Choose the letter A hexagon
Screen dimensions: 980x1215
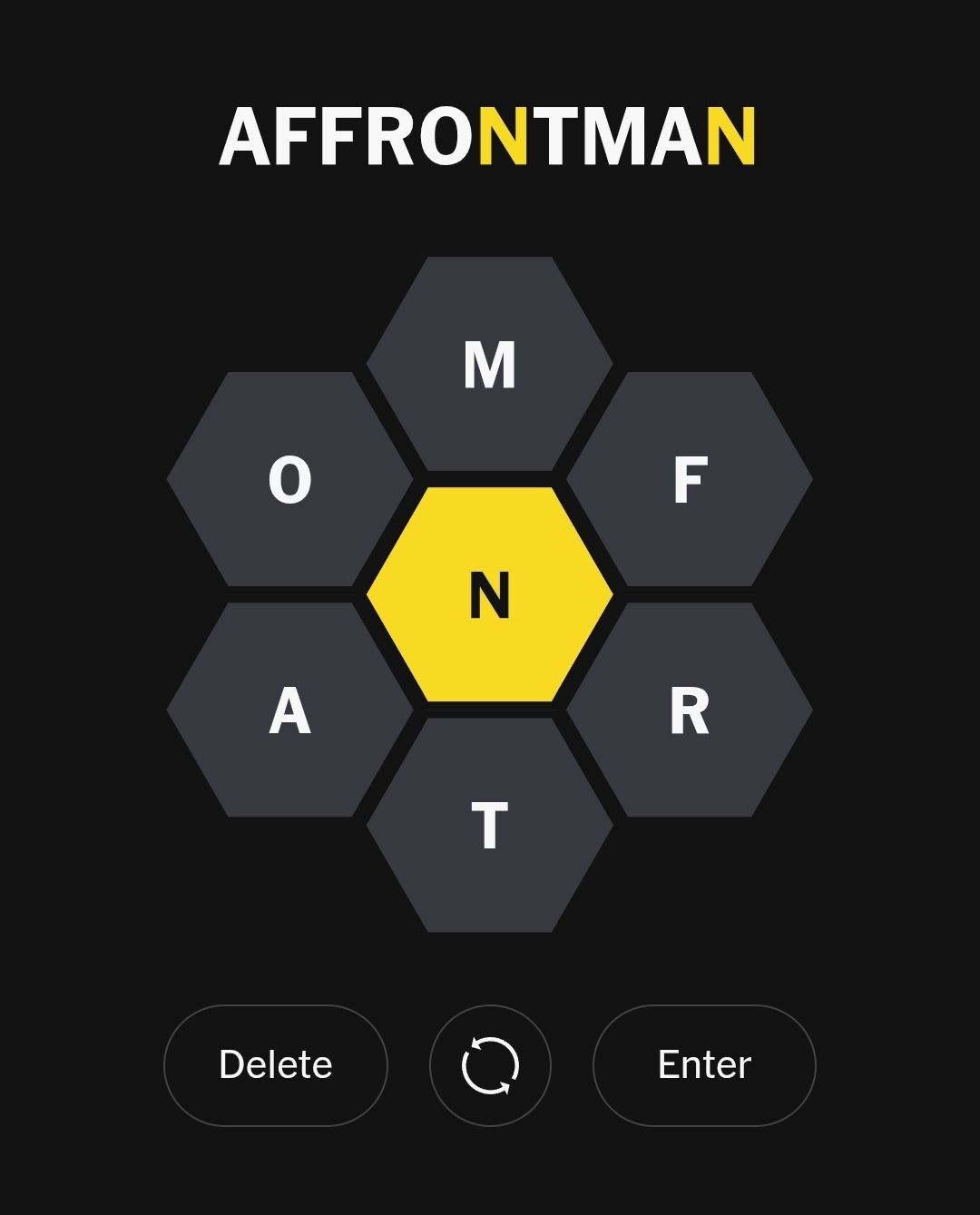click(290, 710)
